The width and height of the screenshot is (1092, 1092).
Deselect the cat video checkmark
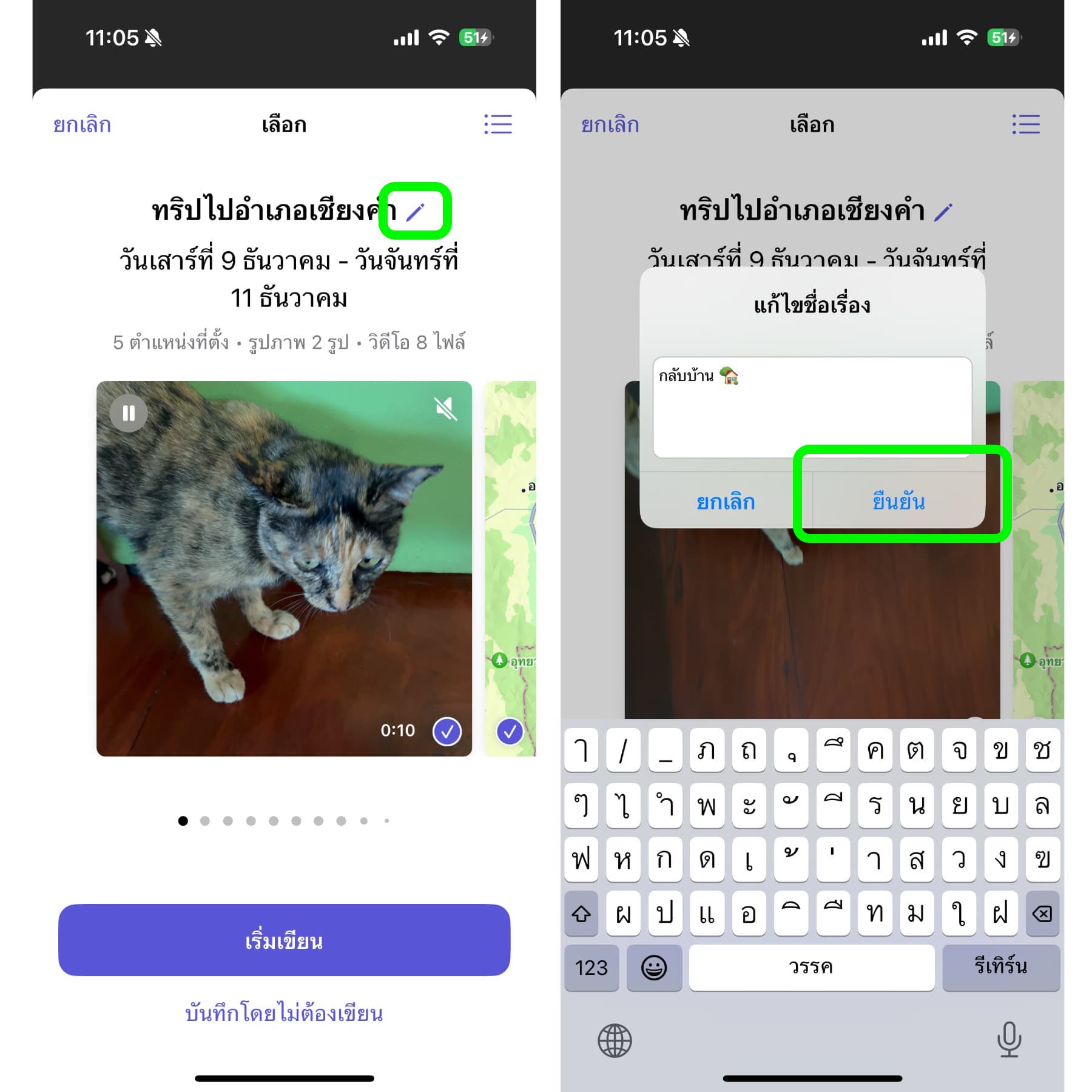[x=447, y=731]
